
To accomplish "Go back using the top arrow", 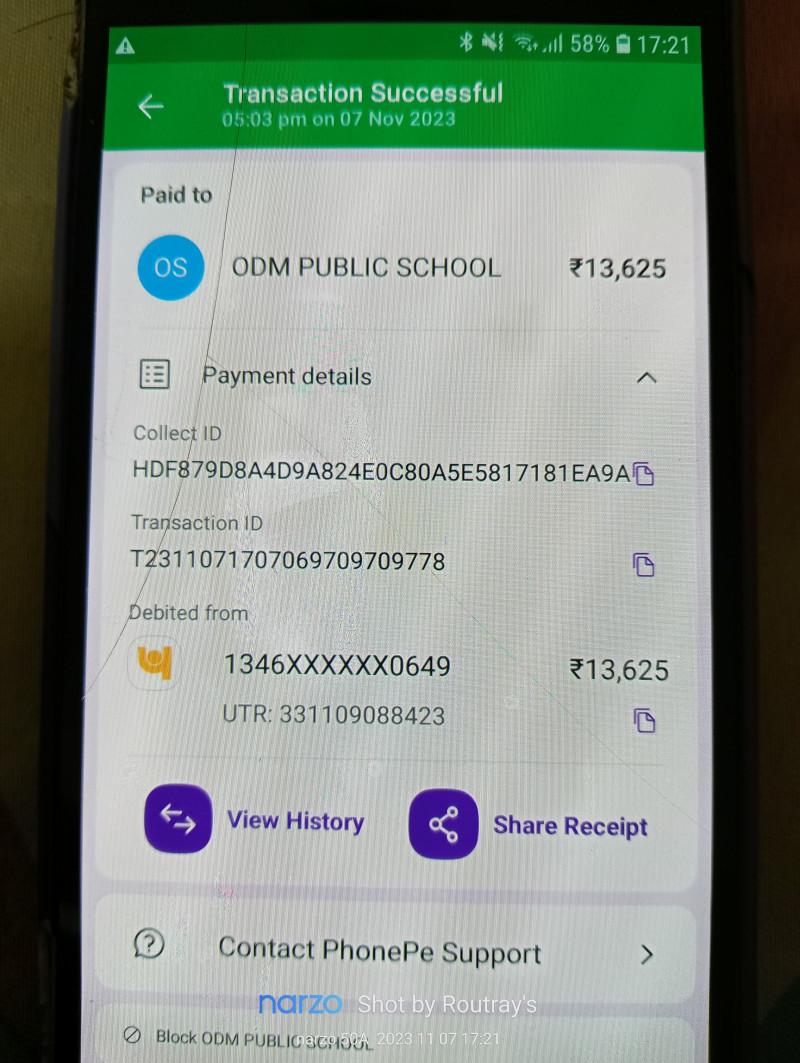I will (150, 106).
